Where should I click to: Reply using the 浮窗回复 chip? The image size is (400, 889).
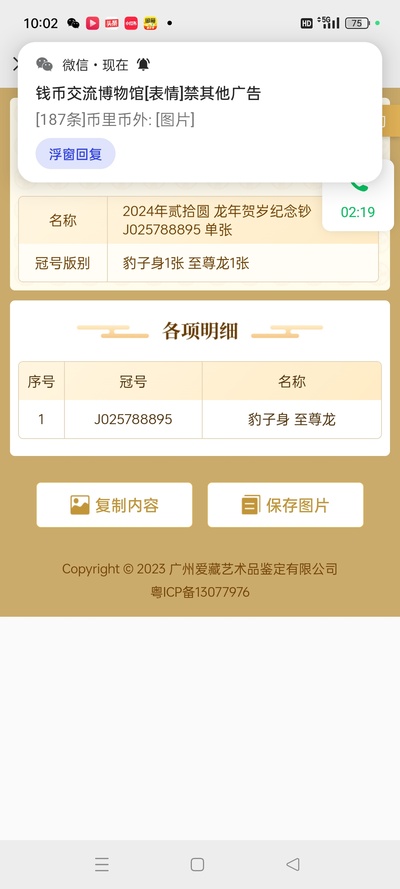click(75, 154)
